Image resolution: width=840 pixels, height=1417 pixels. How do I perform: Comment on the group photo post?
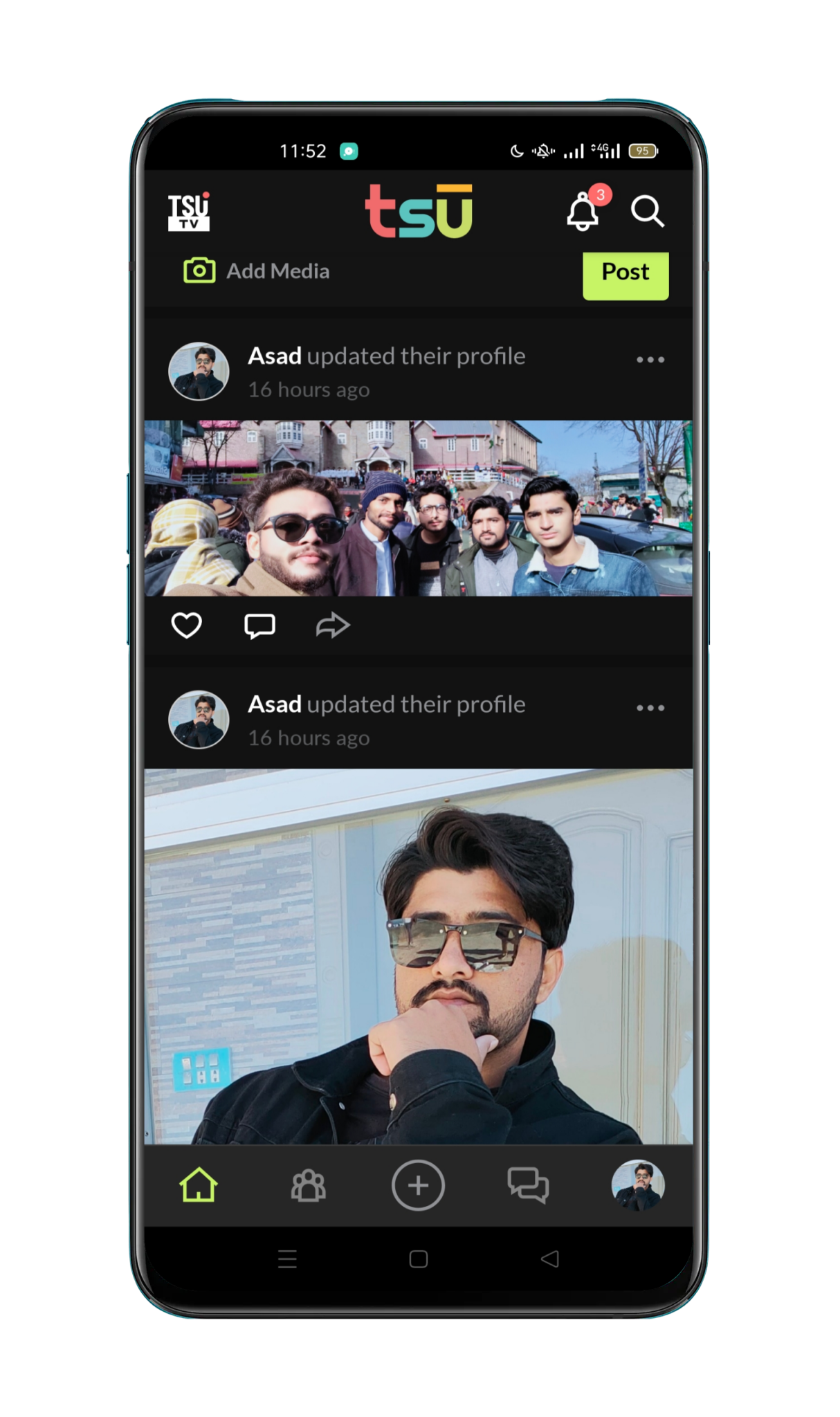point(259,625)
